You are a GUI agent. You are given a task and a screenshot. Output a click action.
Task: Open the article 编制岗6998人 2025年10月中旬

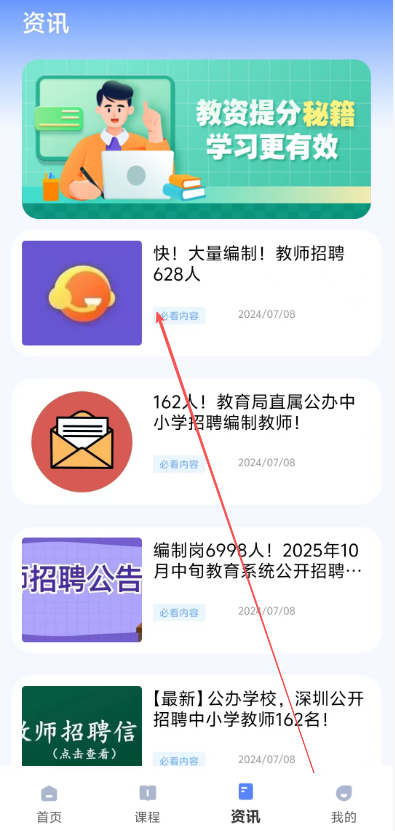(196, 590)
